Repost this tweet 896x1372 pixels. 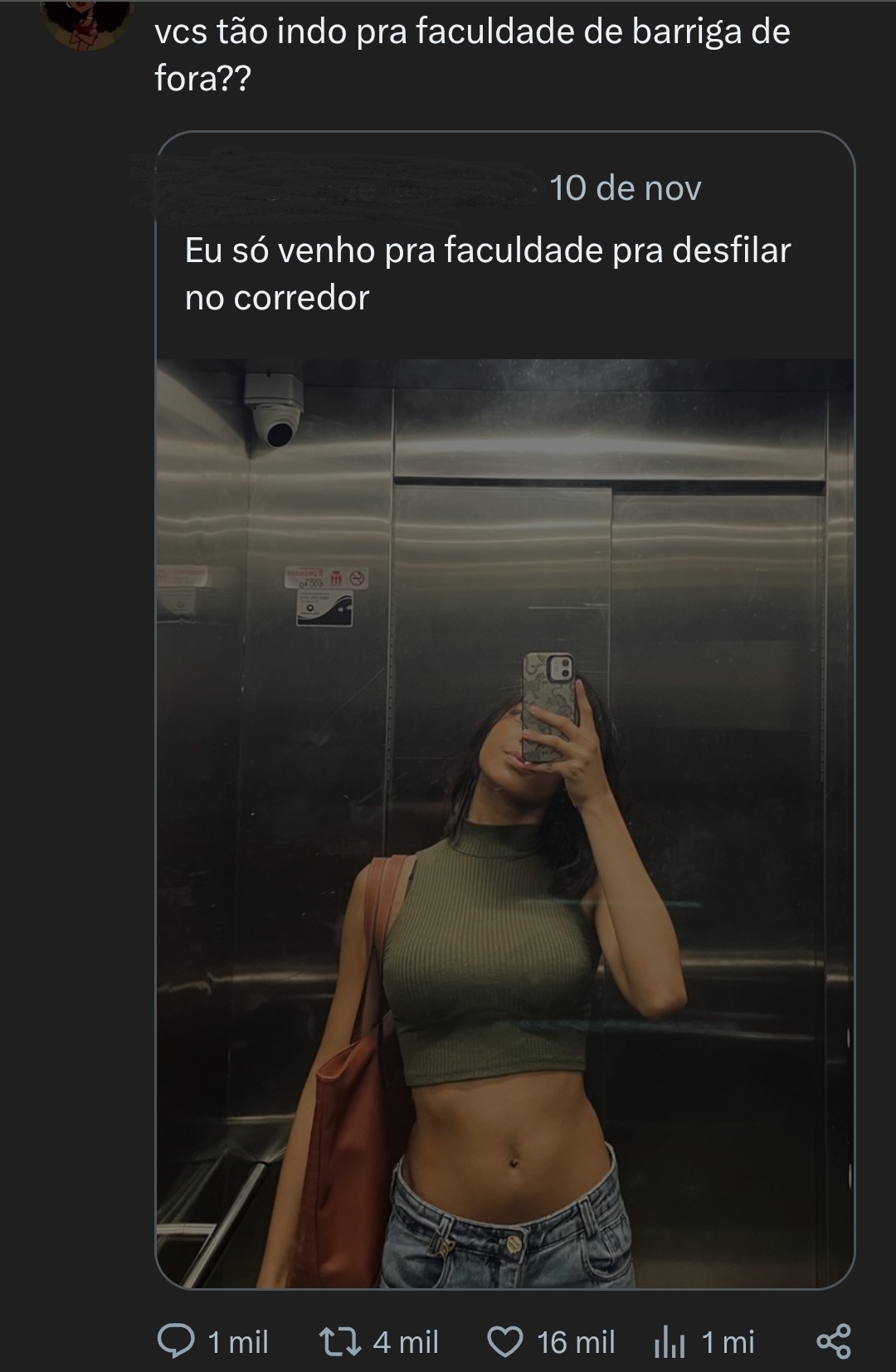[x=338, y=1341]
